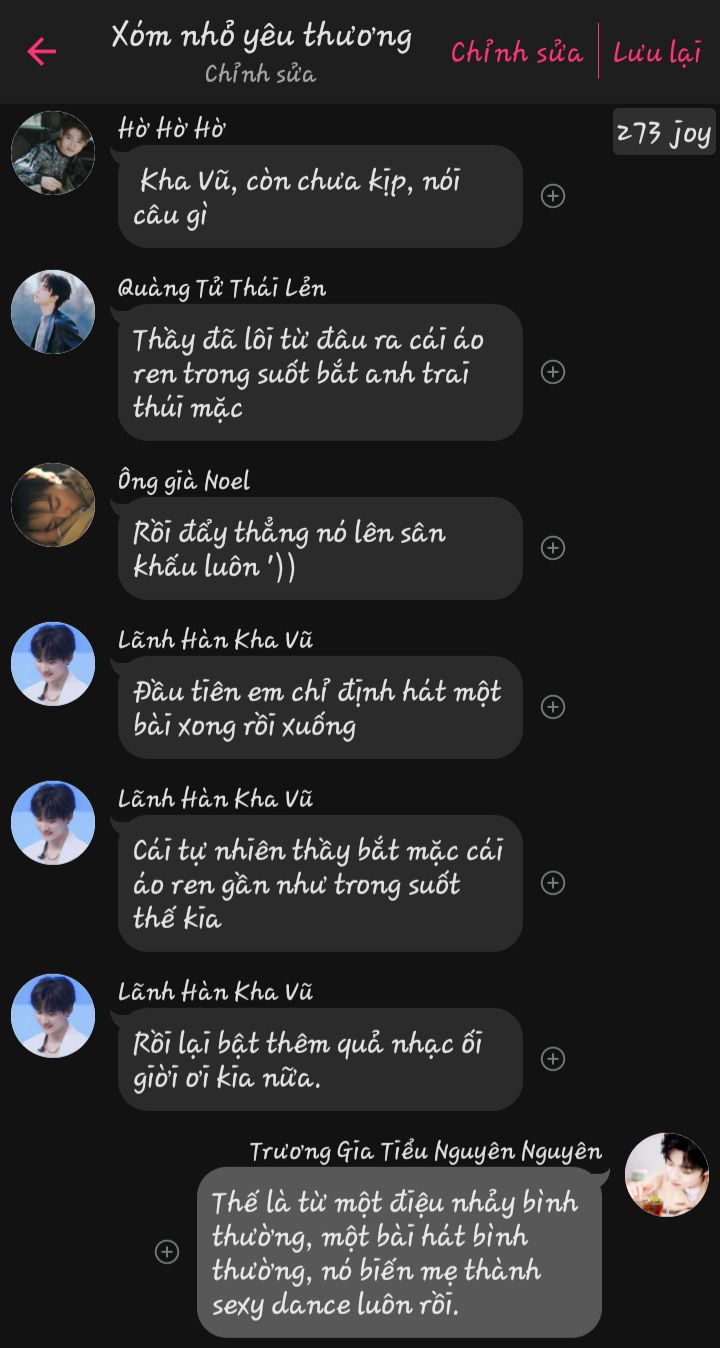Image resolution: width=720 pixels, height=1348 pixels.
Task: Tap plus icon beside "Đầu tiên em chỉ định" message
Action: (553, 707)
